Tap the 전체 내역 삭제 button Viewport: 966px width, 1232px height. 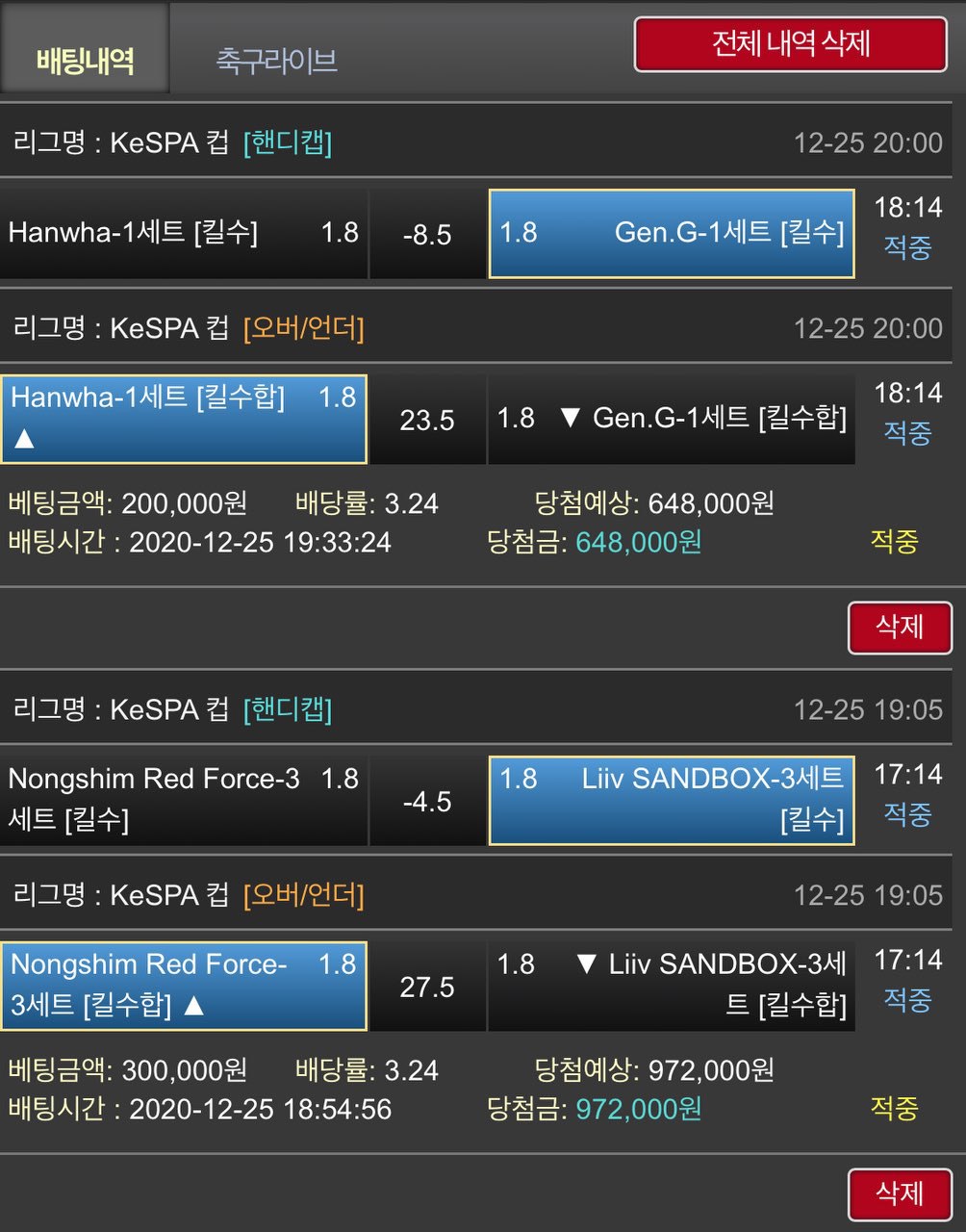click(x=790, y=44)
